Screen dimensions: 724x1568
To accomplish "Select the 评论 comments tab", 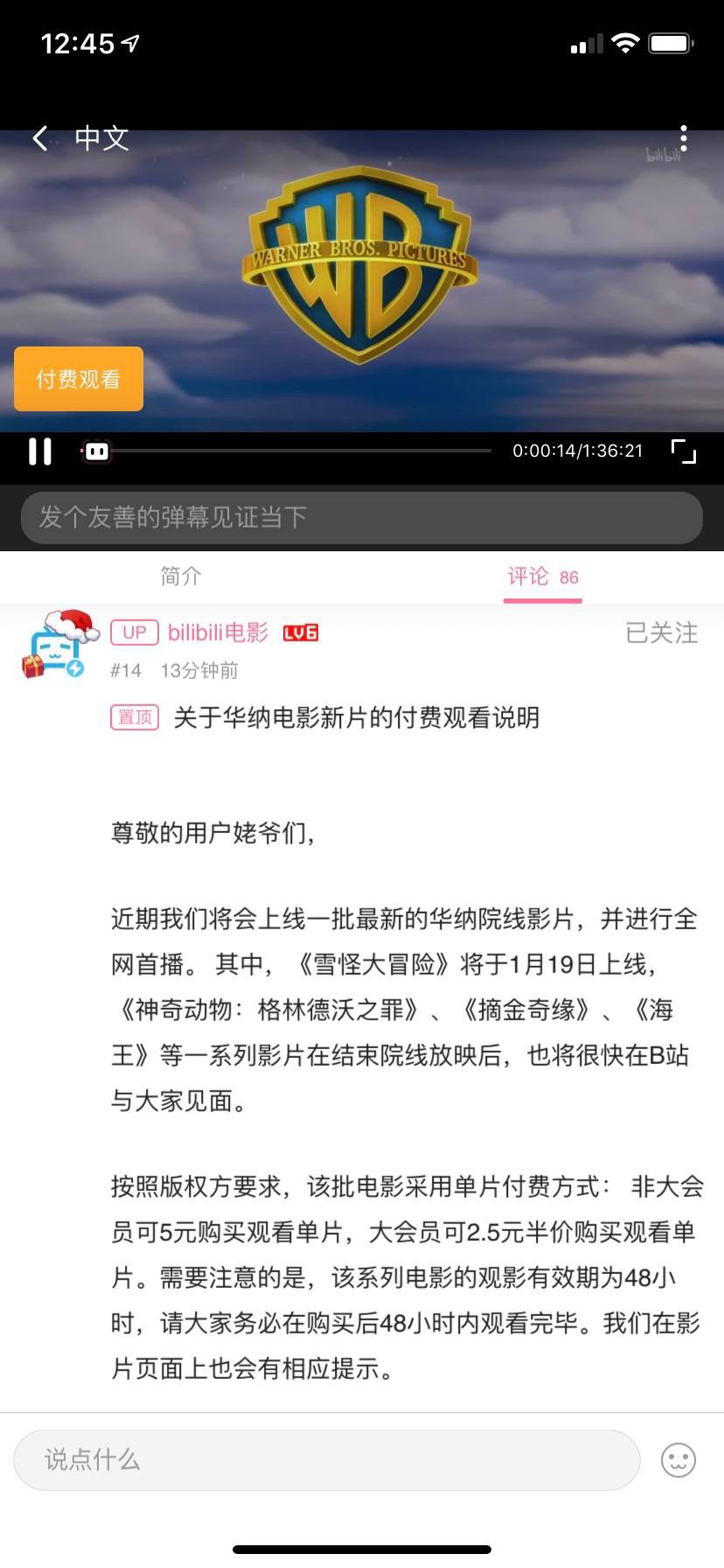I will [542, 577].
